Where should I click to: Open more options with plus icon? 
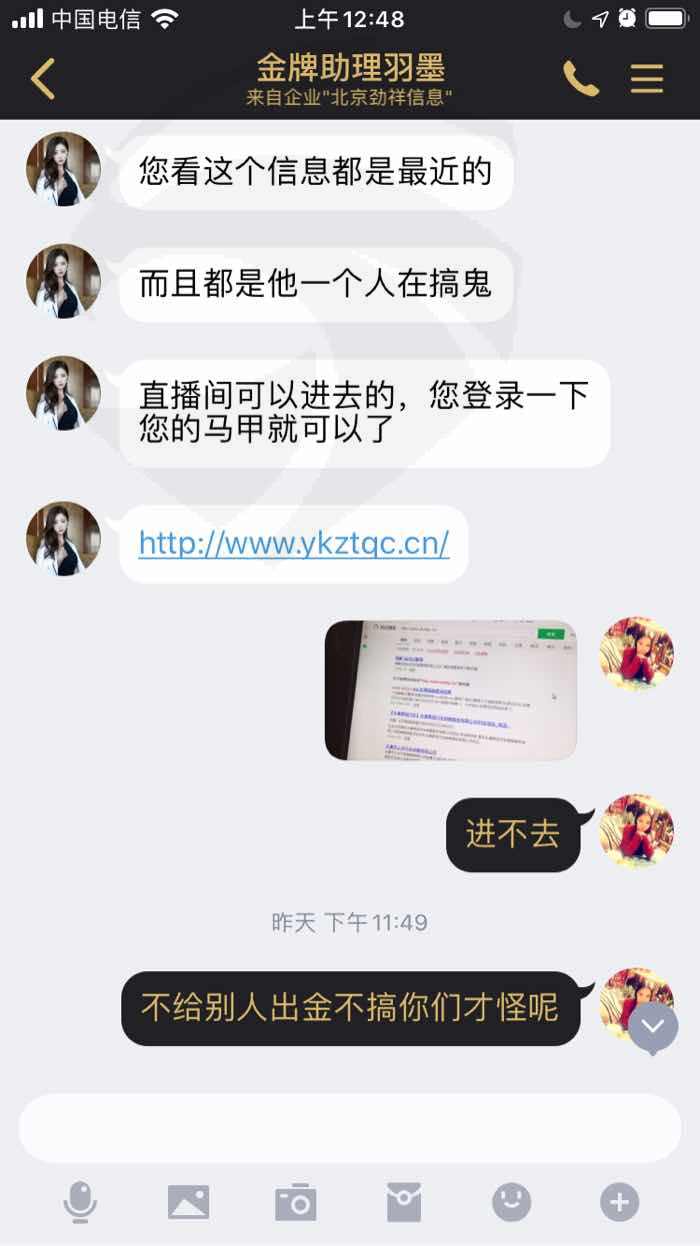click(x=619, y=1202)
